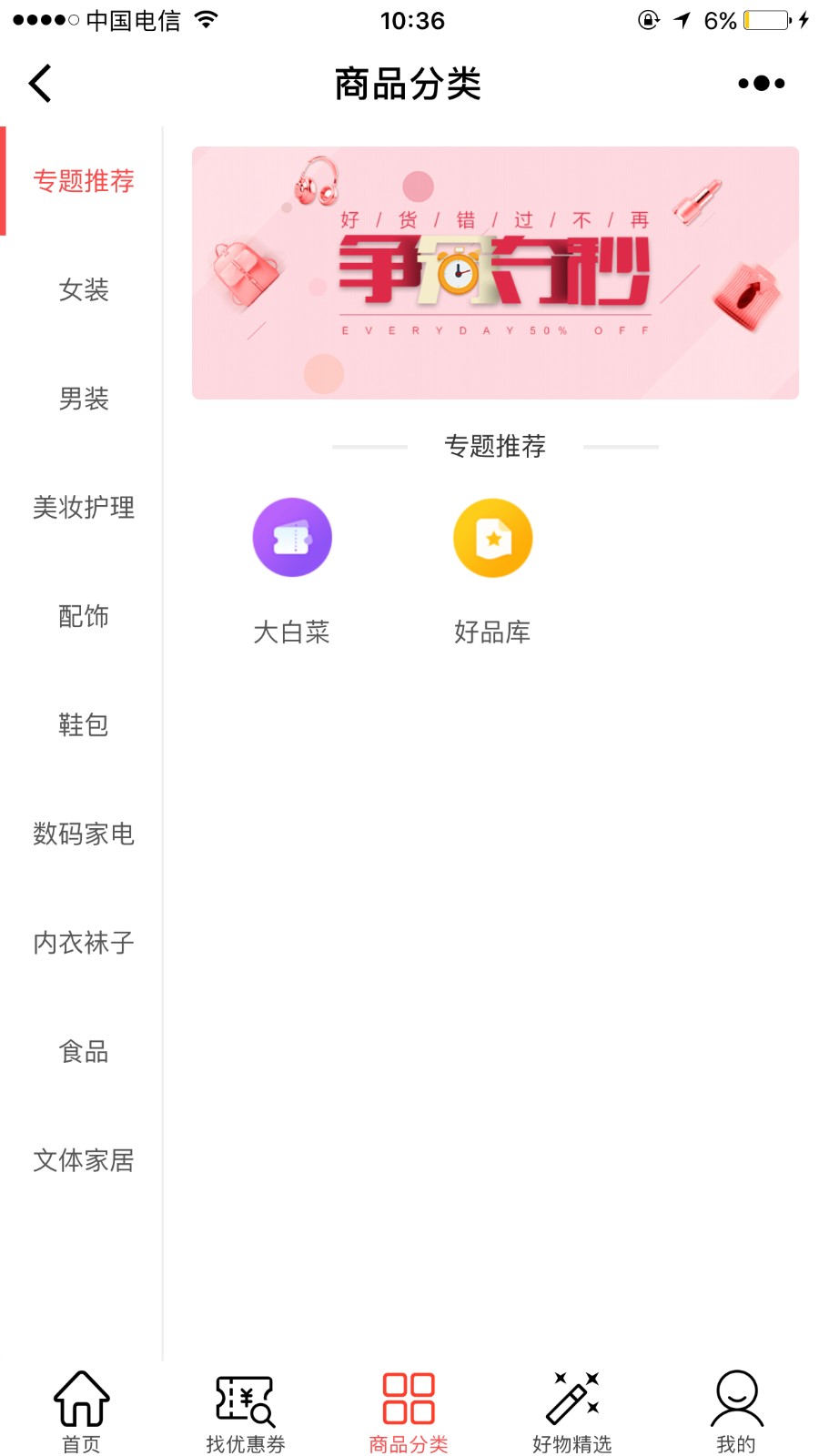Image resolution: width=819 pixels, height=1456 pixels.
Task: Select the 女装 category
Action: click(x=83, y=290)
